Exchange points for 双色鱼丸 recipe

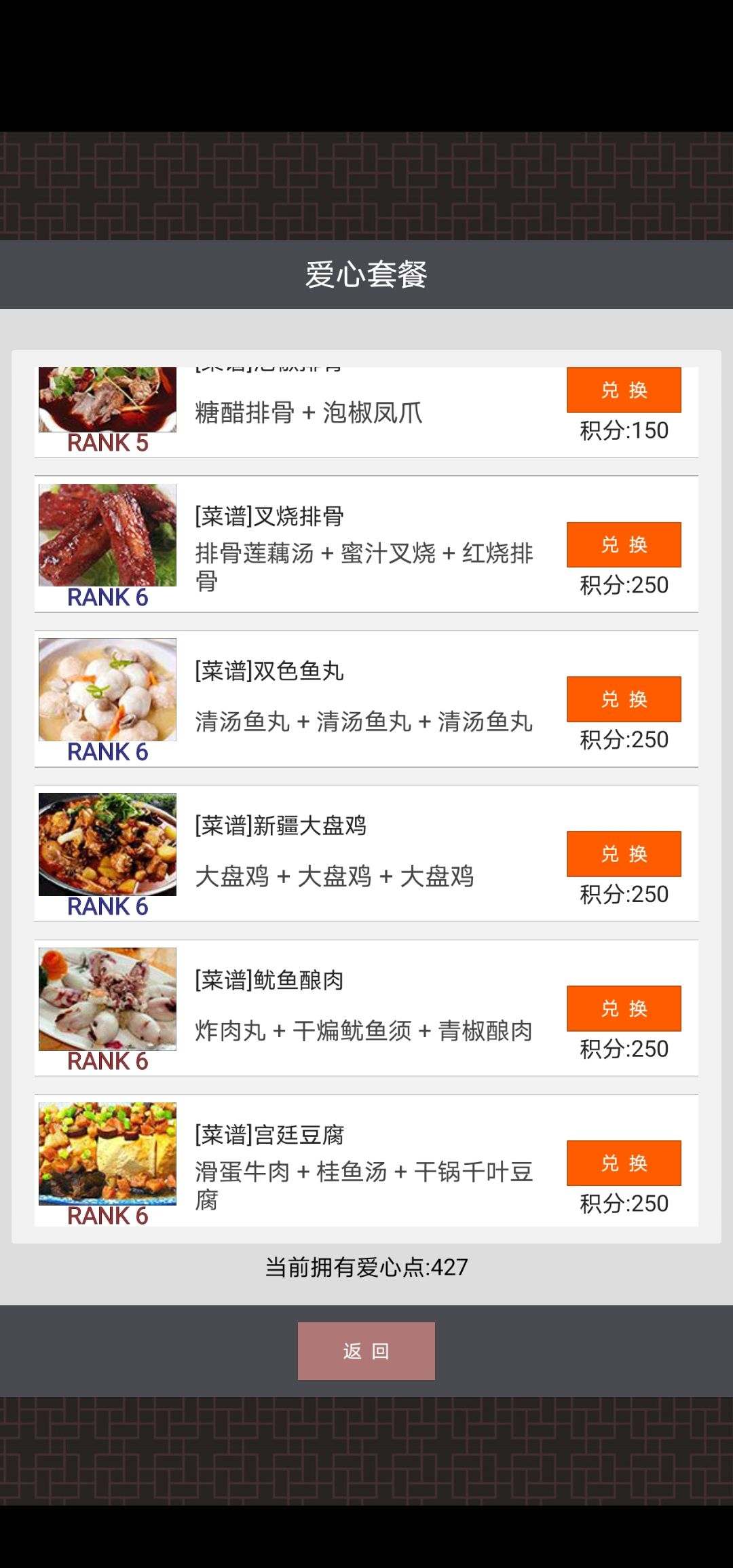(624, 699)
